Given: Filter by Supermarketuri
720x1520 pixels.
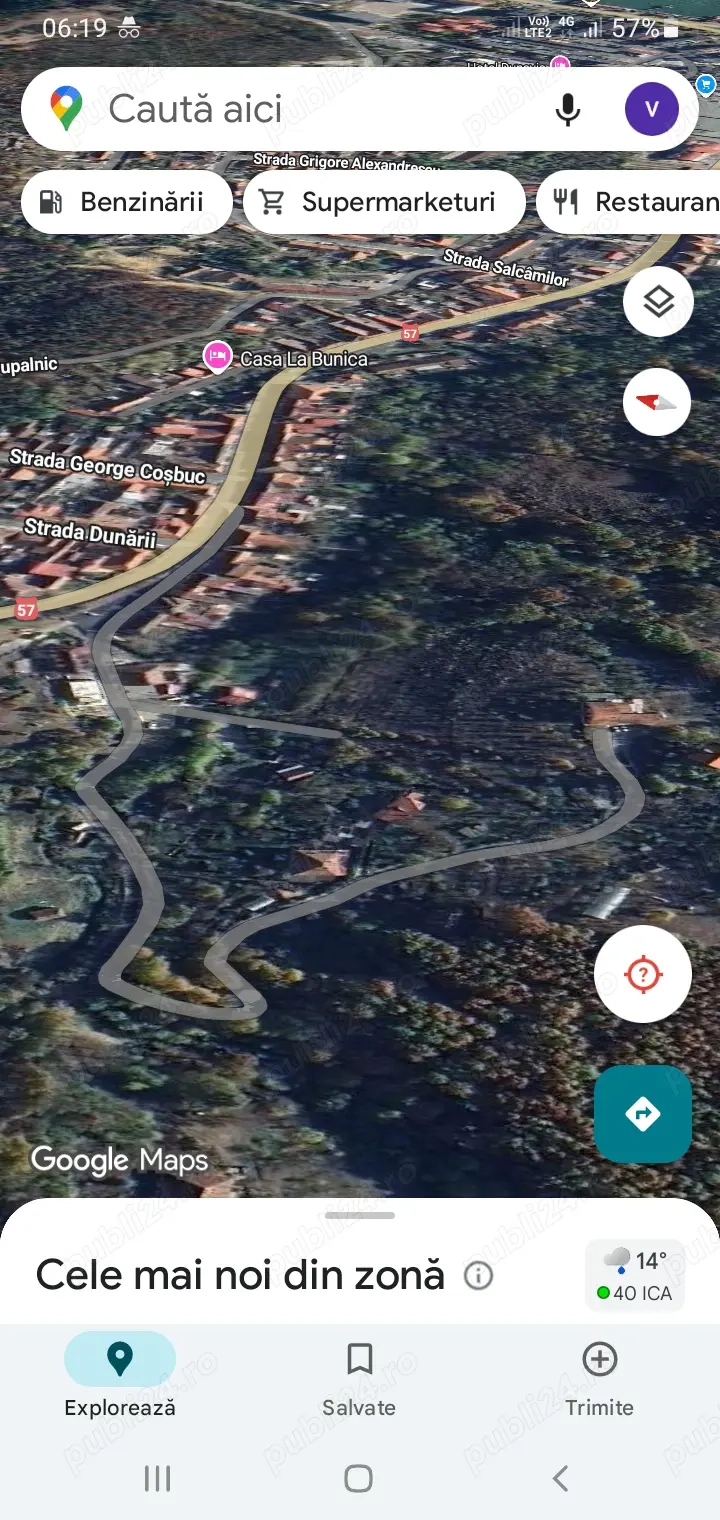Looking at the screenshot, I should [384, 202].
